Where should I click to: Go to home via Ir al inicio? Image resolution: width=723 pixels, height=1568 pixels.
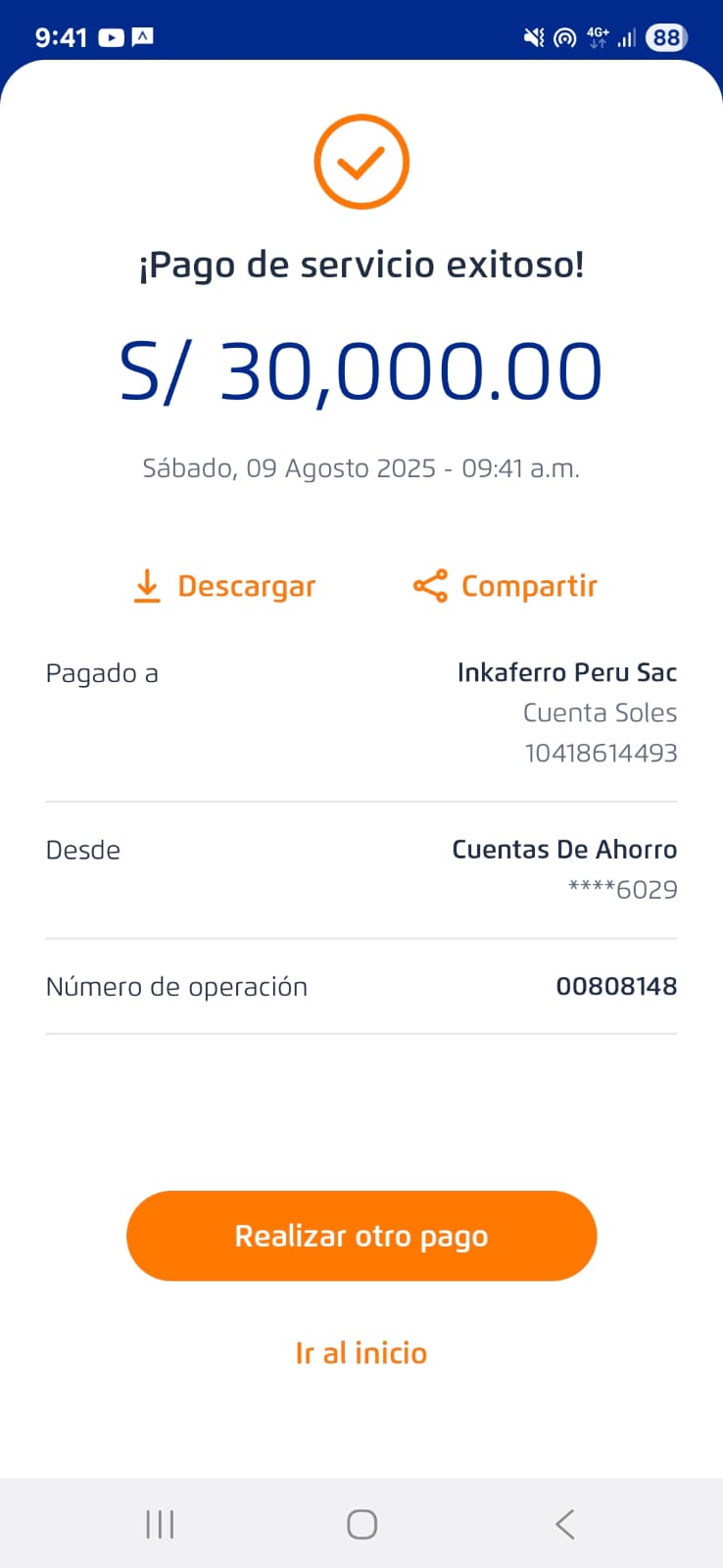[x=361, y=1353]
